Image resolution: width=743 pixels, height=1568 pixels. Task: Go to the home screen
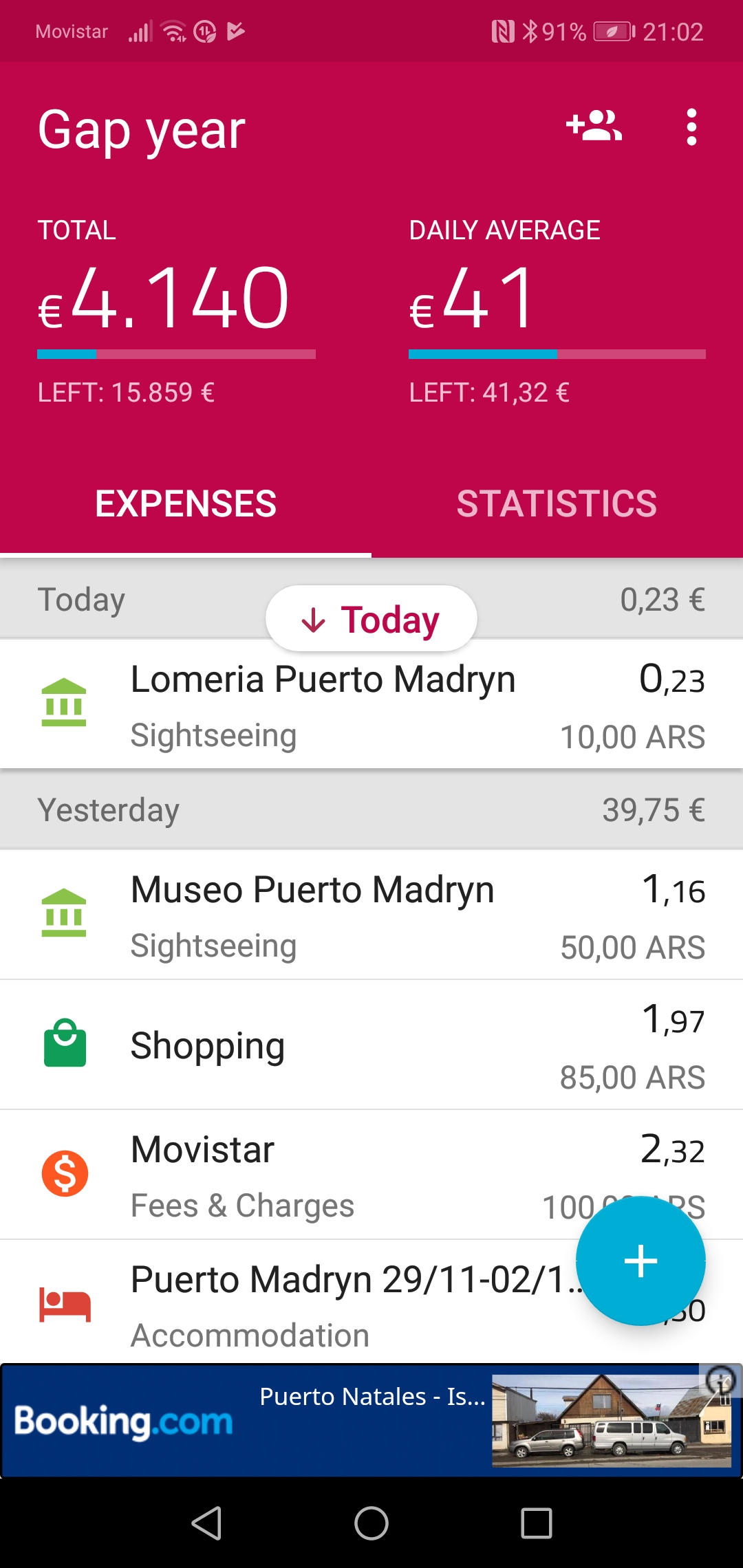coord(371,1523)
